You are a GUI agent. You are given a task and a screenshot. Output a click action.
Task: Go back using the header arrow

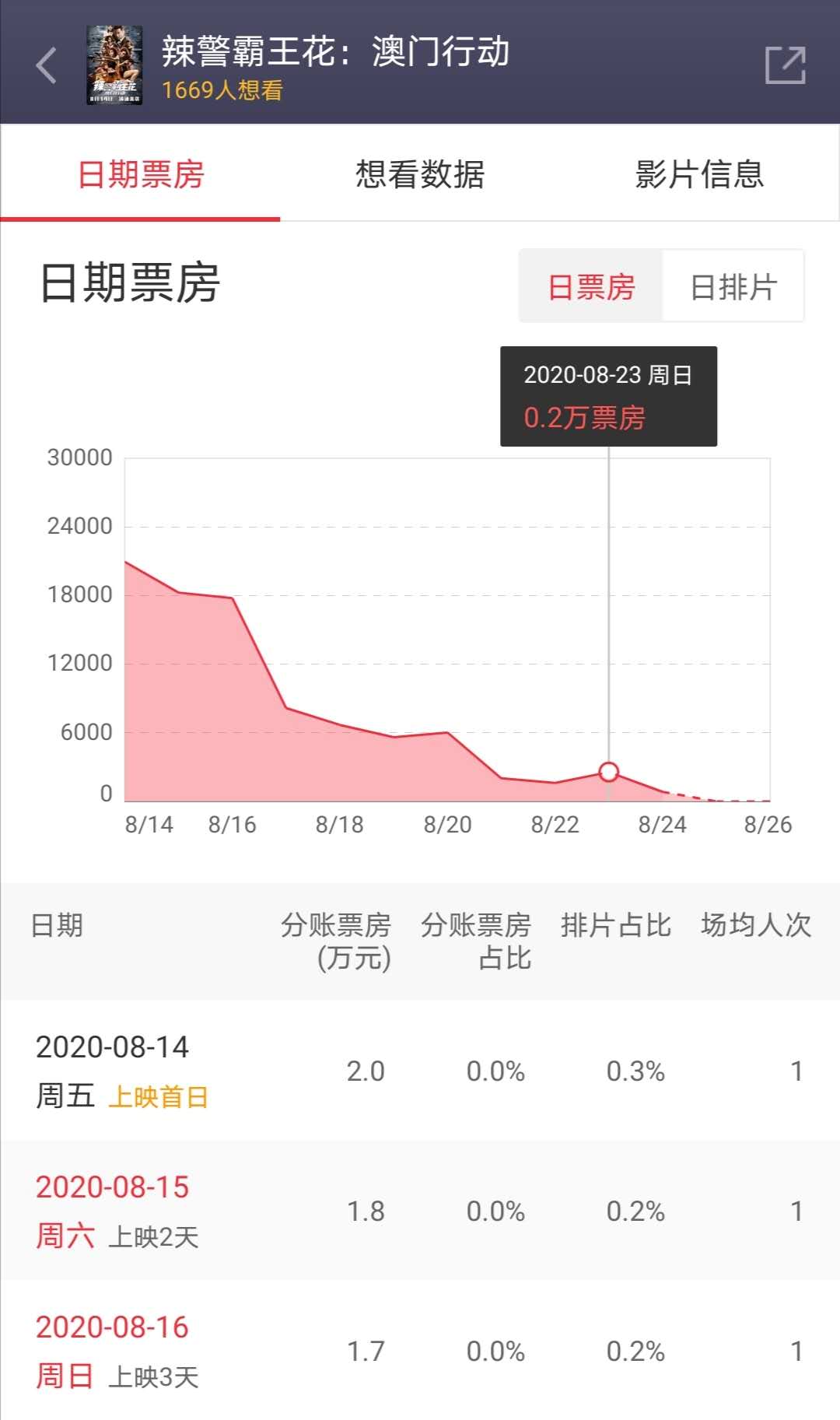(47, 65)
